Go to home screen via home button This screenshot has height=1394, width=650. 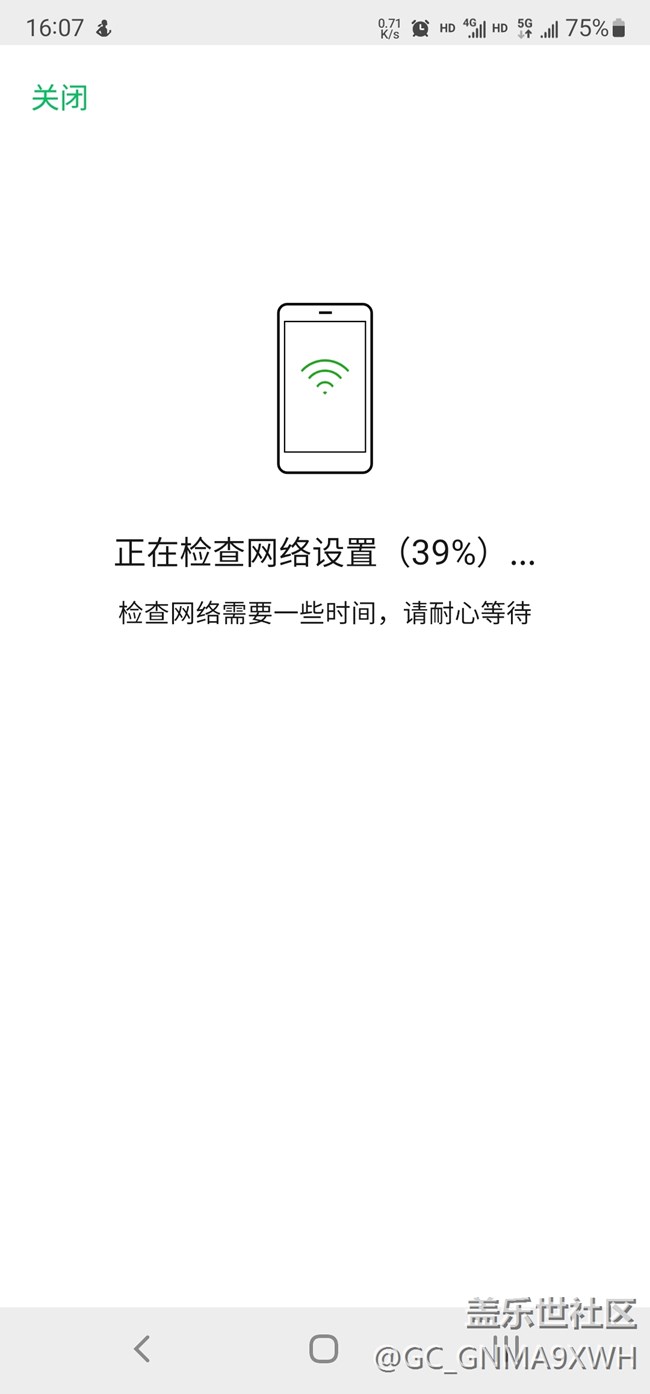click(x=323, y=1349)
